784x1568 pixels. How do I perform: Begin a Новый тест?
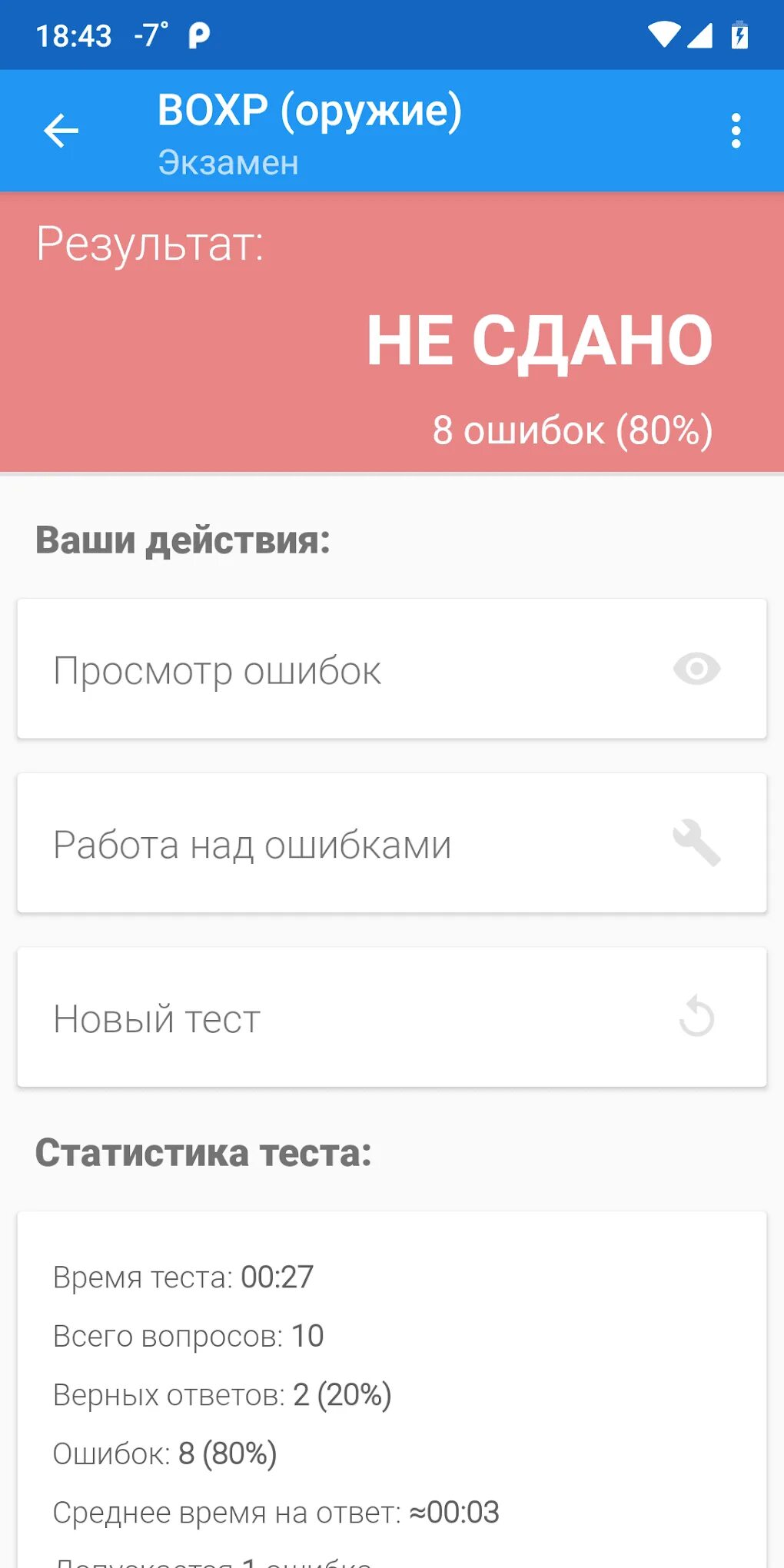tap(391, 1017)
